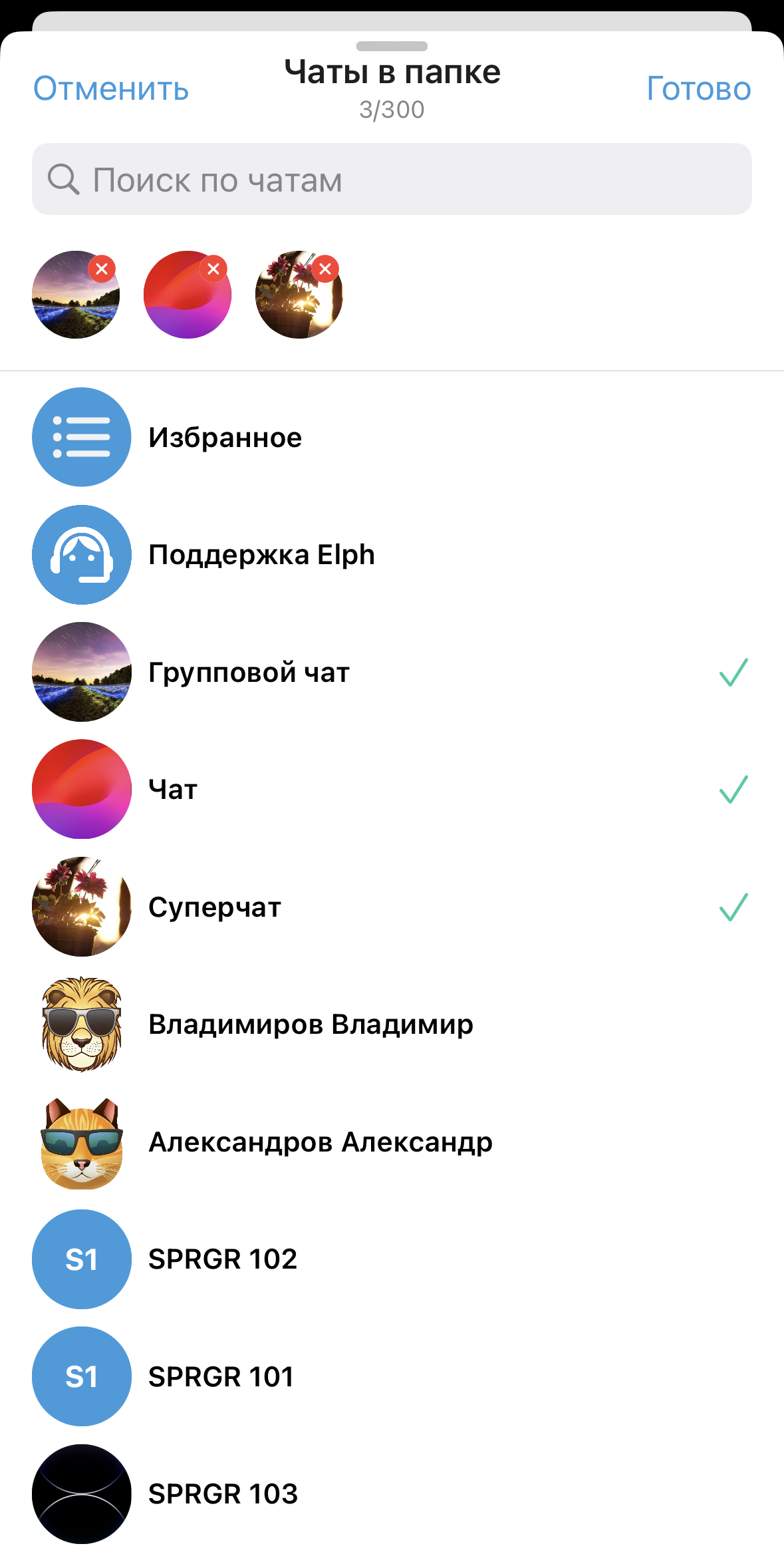Select Владимиров Владимир
Viewport: 784px width, 1554px height.
392,1024
